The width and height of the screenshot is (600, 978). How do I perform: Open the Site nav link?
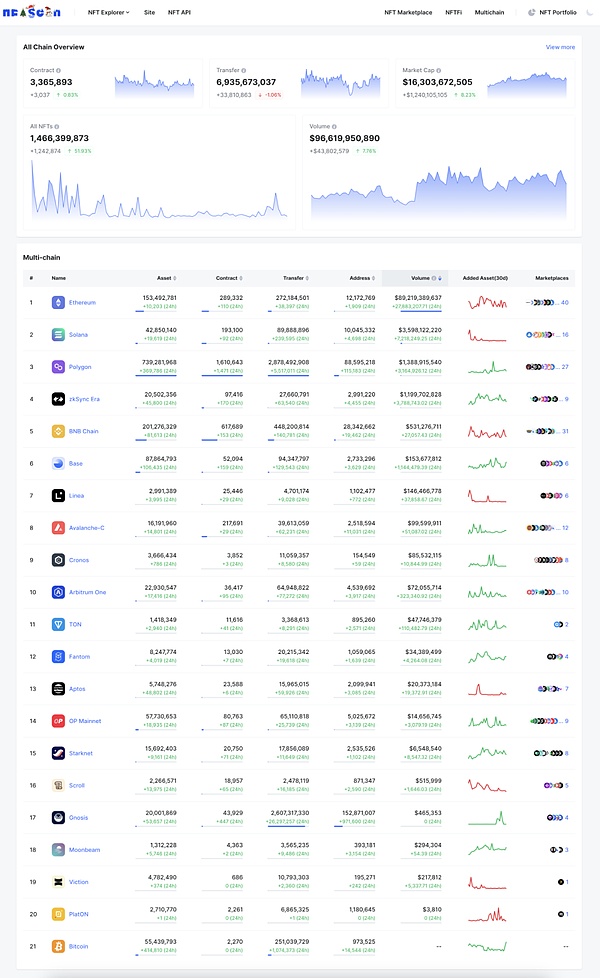149,12
